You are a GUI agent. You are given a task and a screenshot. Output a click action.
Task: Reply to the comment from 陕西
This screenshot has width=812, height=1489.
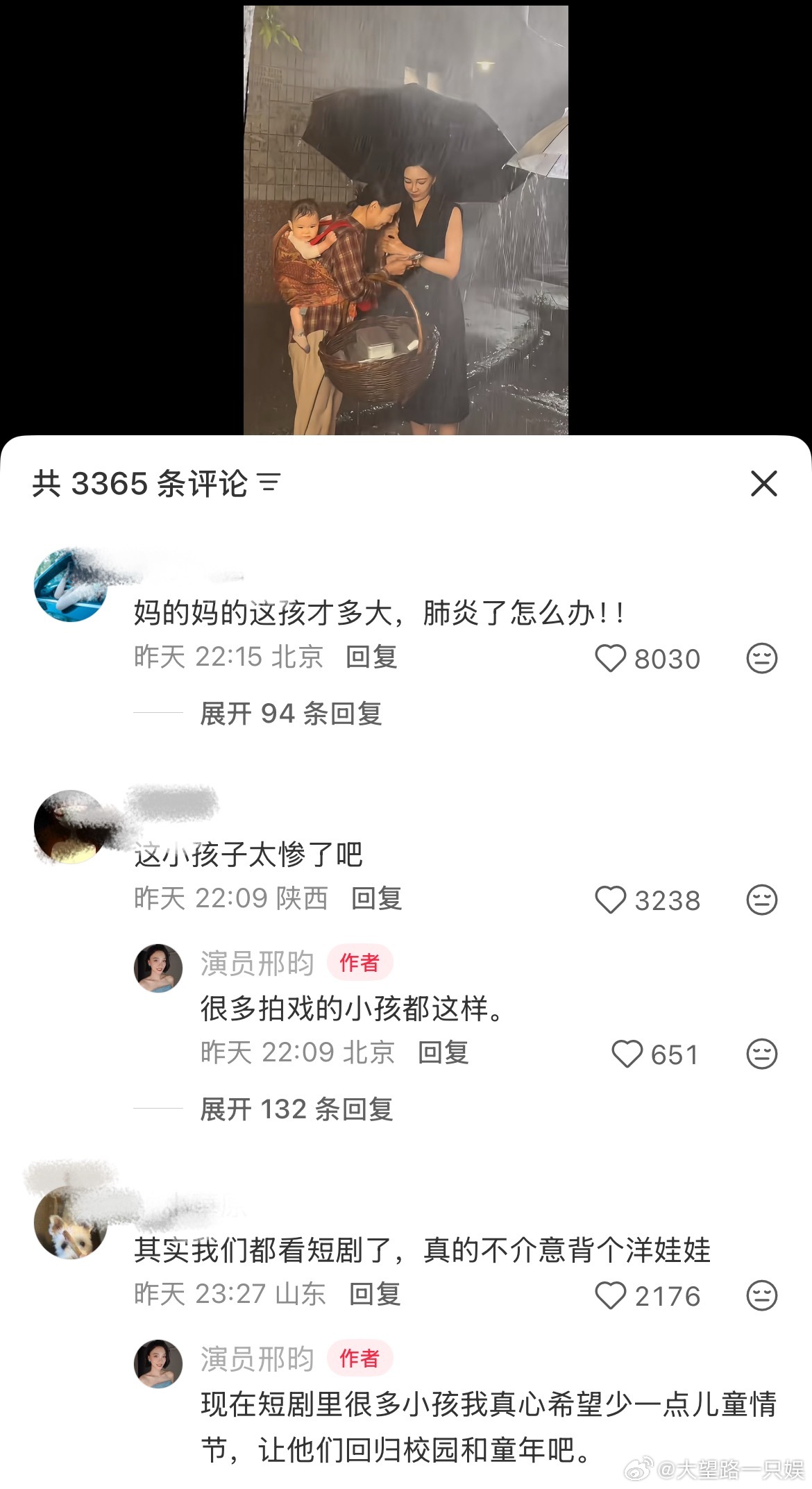pyautogui.click(x=376, y=898)
